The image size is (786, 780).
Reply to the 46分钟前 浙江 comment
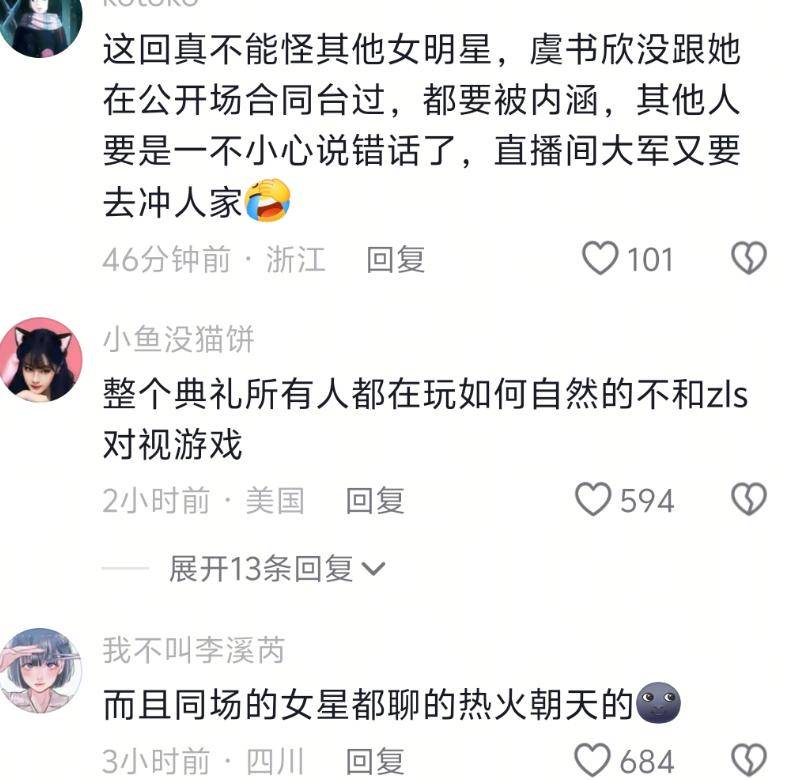click(396, 260)
